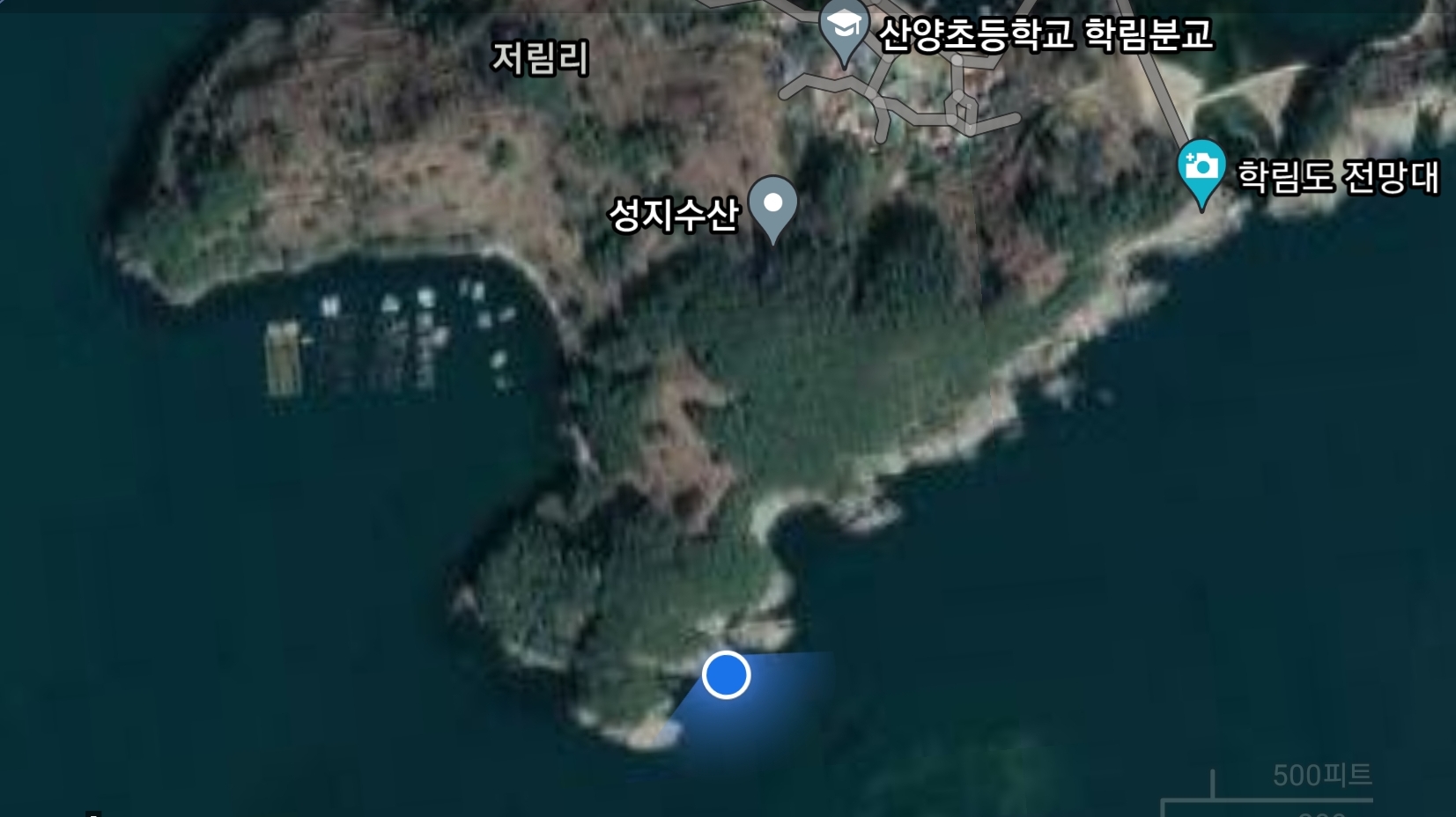
Task: Open the 성지수산 place marker
Action: click(x=772, y=205)
